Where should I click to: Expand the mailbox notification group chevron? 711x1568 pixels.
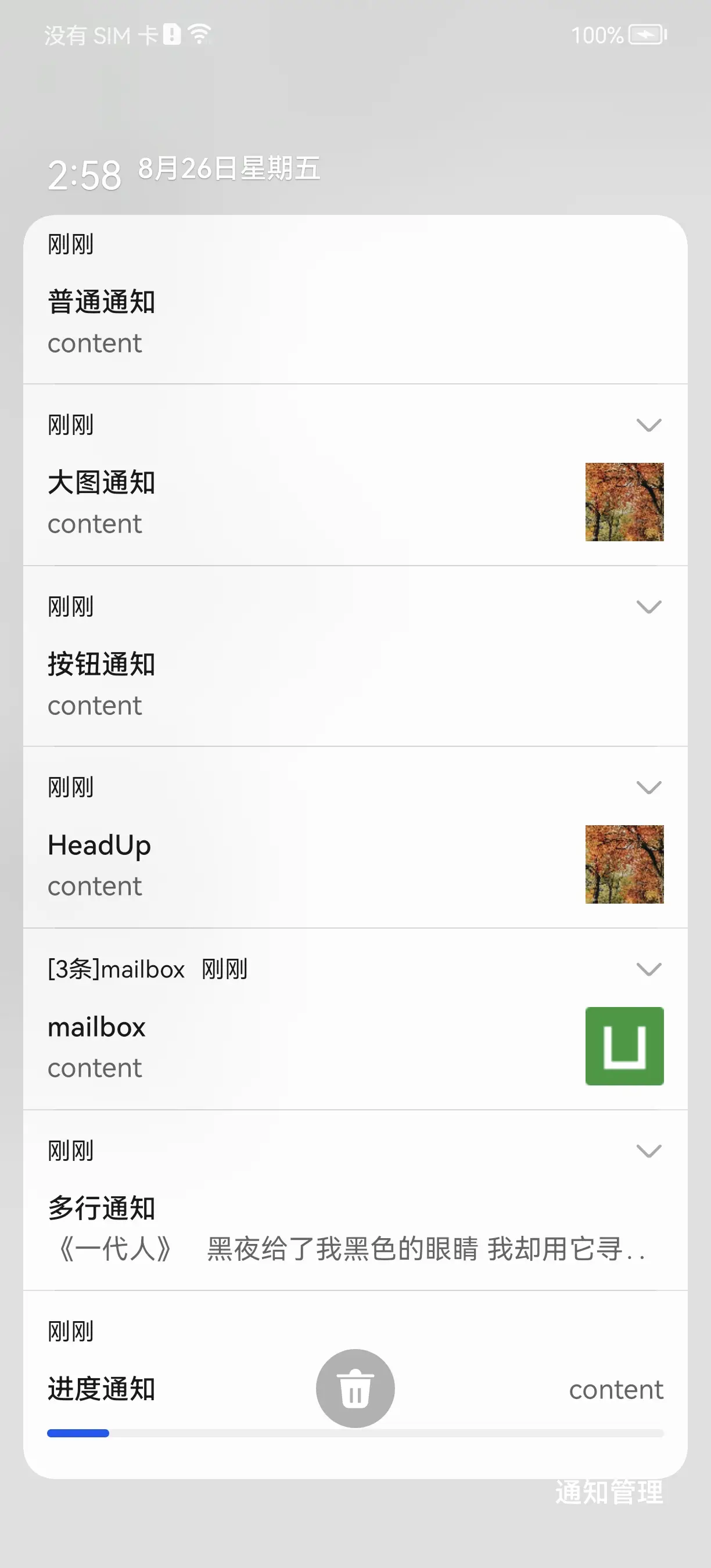click(x=648, y=969)
